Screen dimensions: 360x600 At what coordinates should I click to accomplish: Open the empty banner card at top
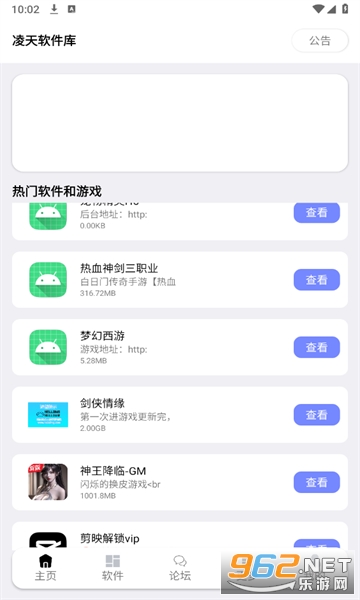pos(180,123)
